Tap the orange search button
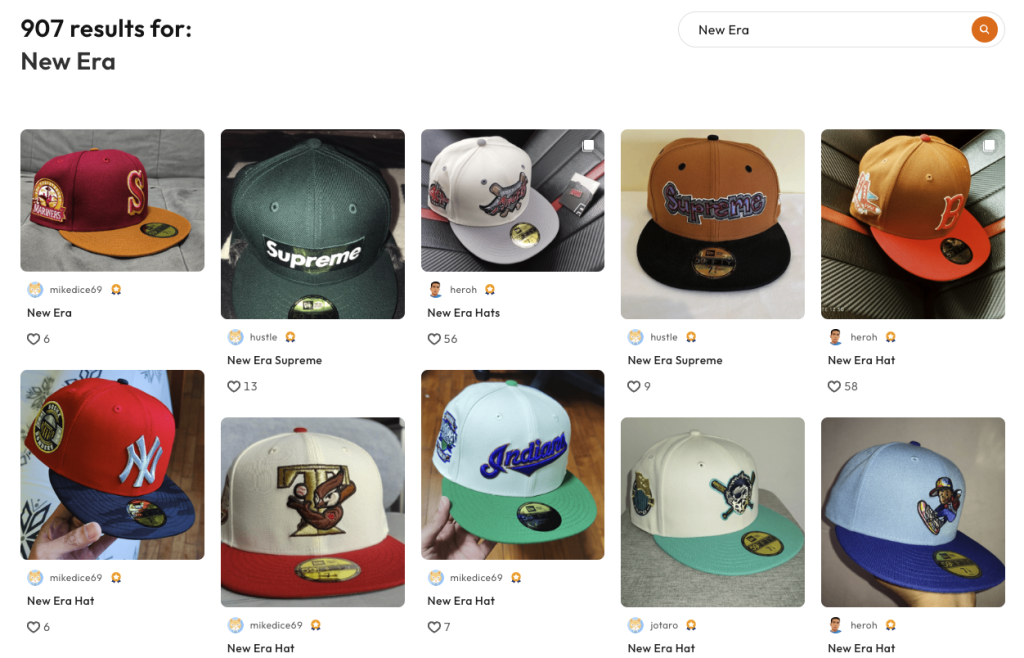The width and height of the screenshot is (1024, 658). click(984, 30)
